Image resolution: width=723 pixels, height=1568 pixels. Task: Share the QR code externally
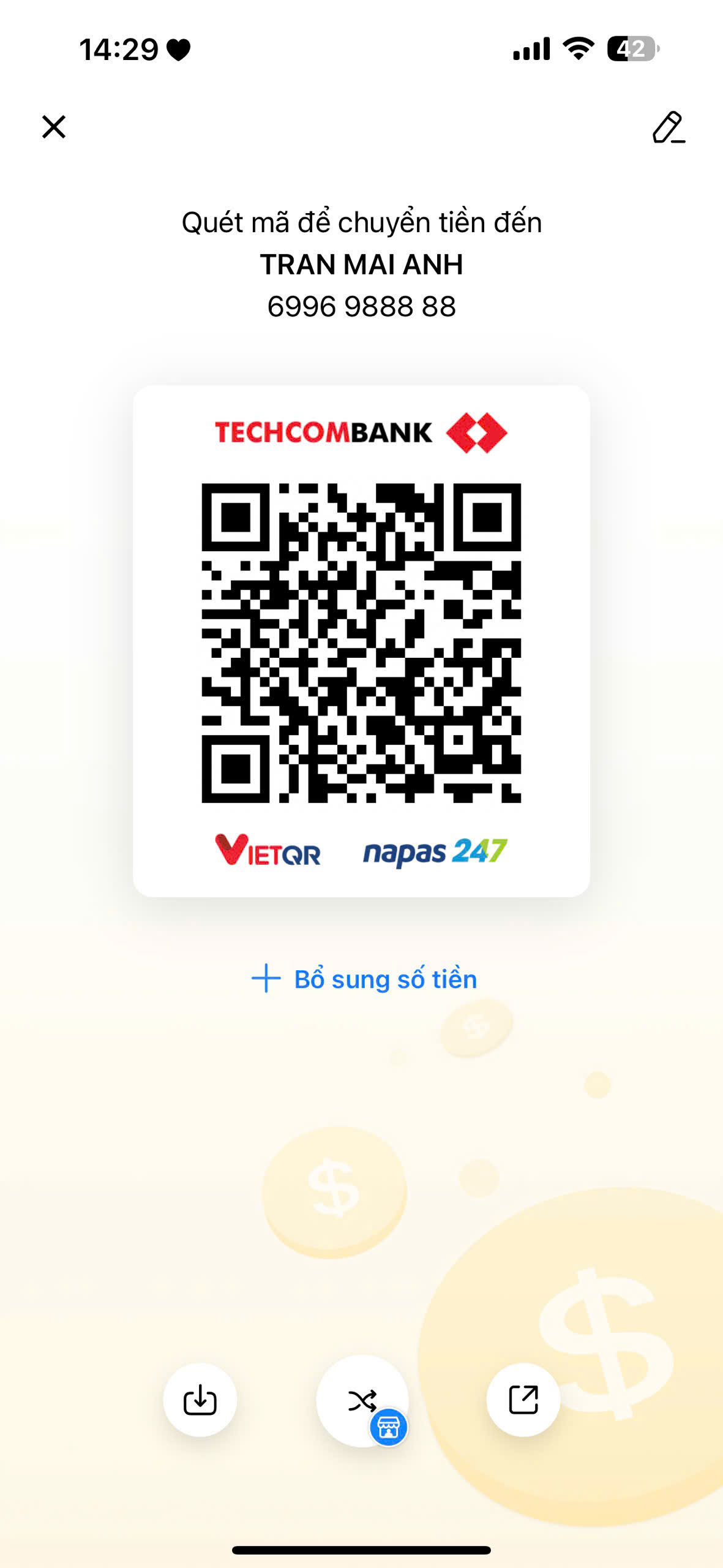tap(523, 1400)
